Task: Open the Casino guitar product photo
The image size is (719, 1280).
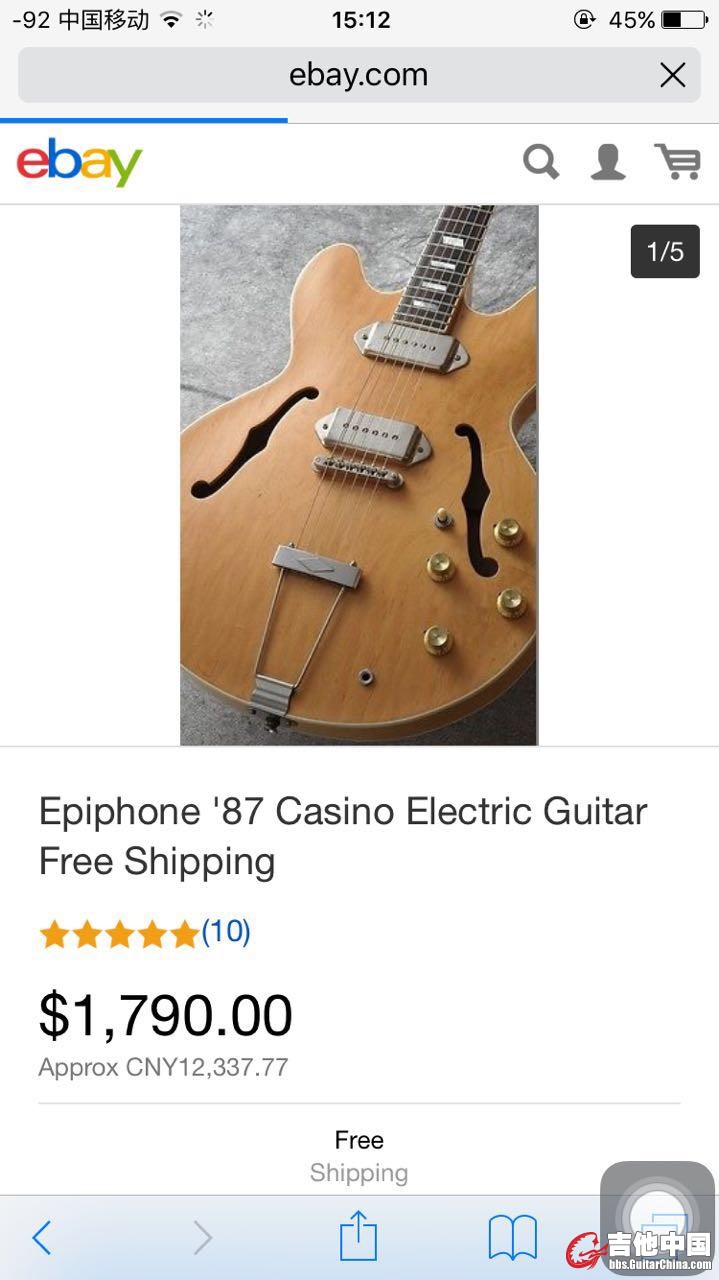Action: pyautogui.click(x=359, y=475)
